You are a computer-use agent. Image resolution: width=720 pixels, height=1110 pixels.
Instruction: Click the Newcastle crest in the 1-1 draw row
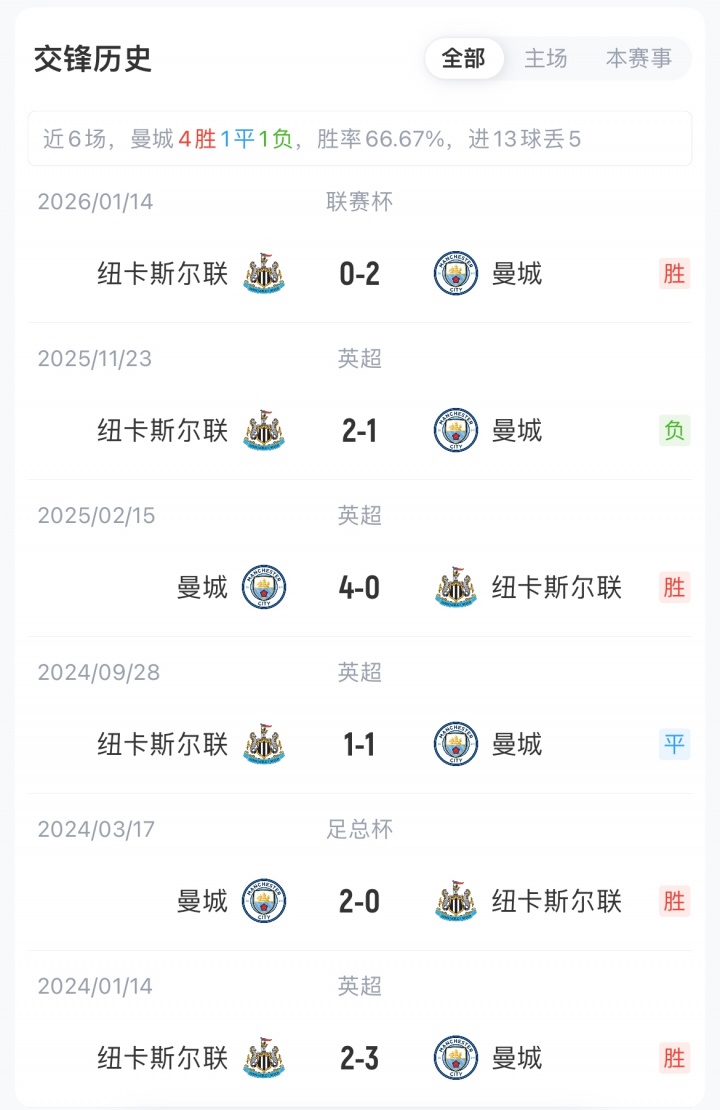264,743
